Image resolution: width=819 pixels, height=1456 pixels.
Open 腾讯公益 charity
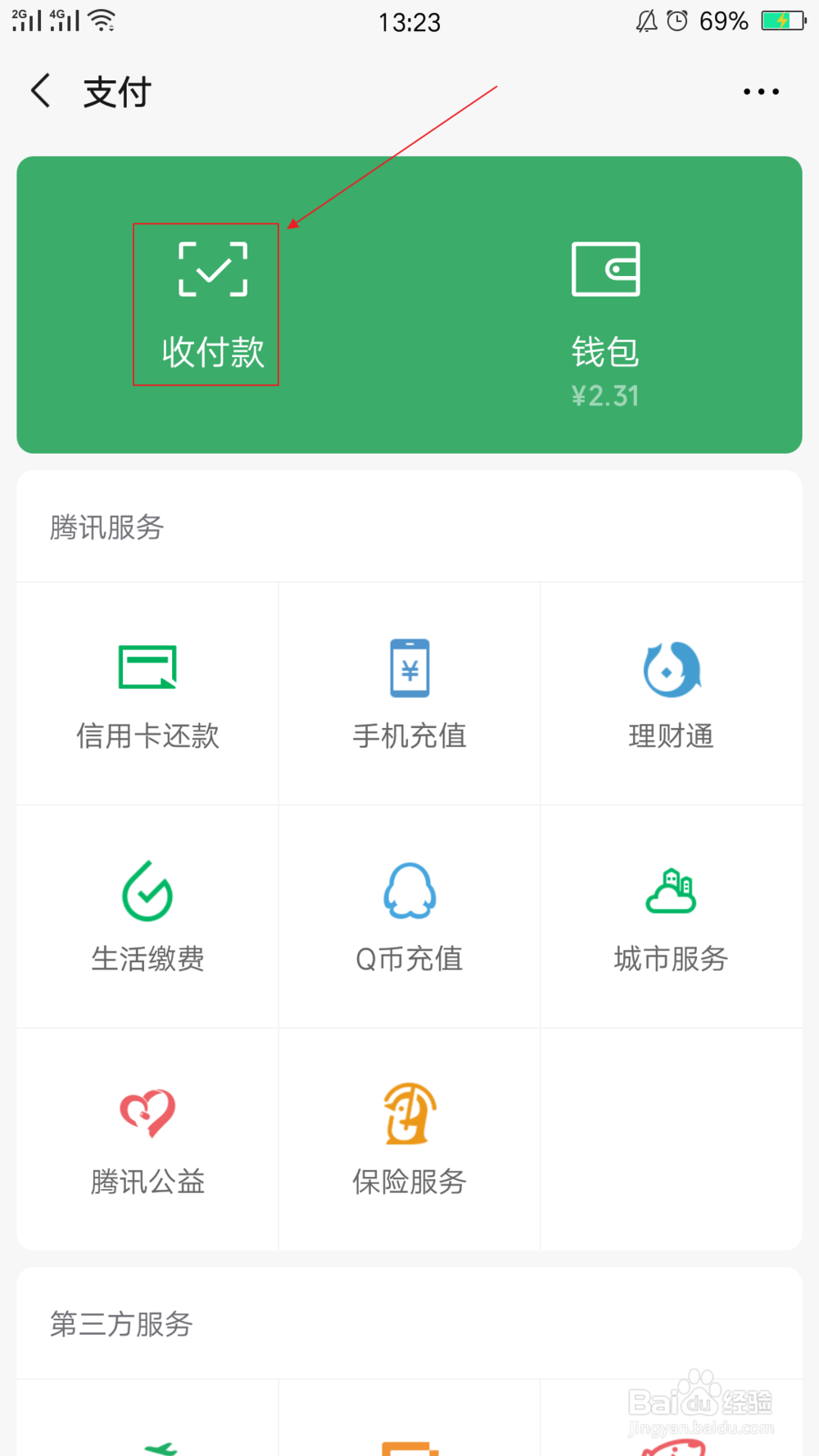point(147,1139)
